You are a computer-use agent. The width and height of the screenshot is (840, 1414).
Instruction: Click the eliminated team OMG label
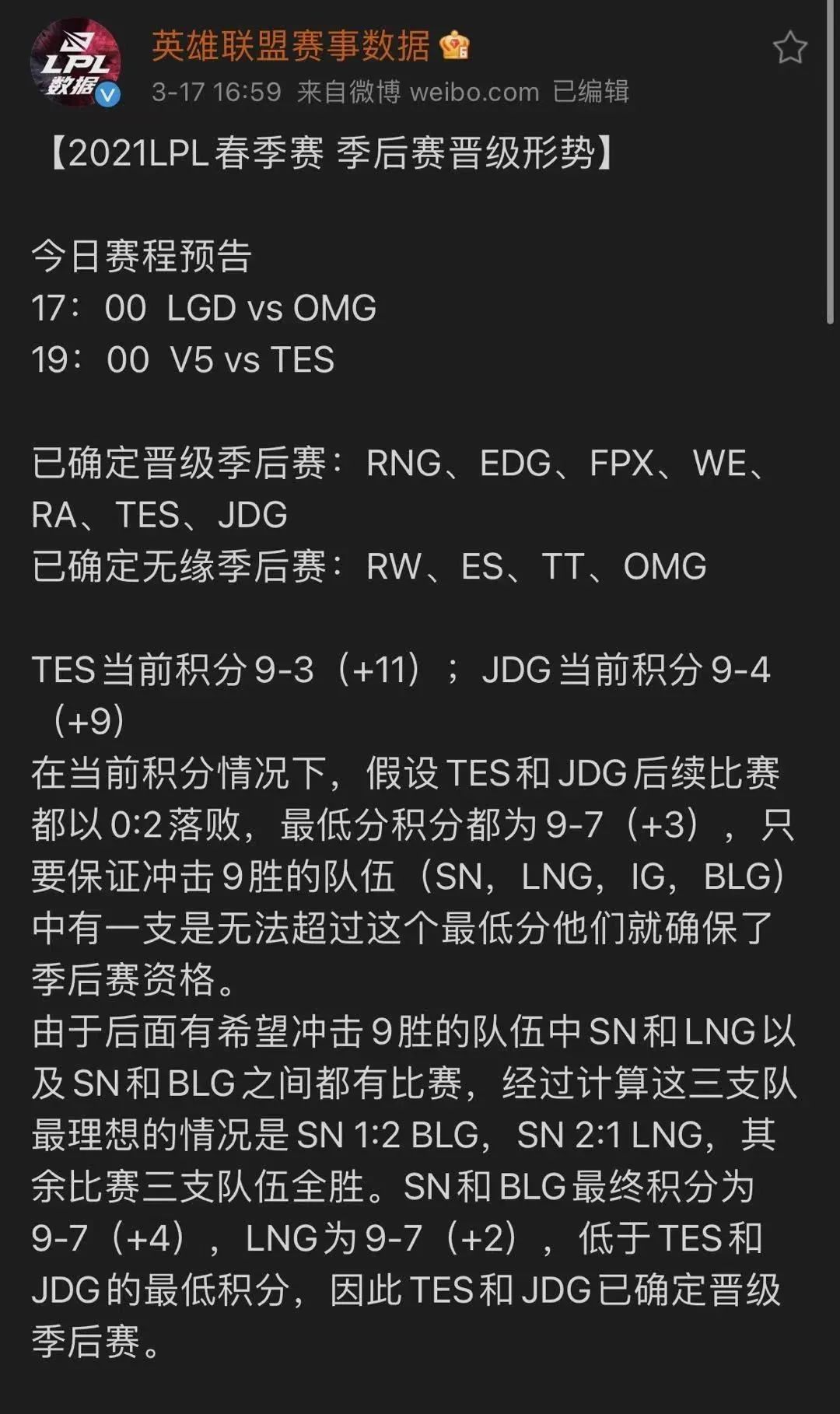[x=665, y=568]
